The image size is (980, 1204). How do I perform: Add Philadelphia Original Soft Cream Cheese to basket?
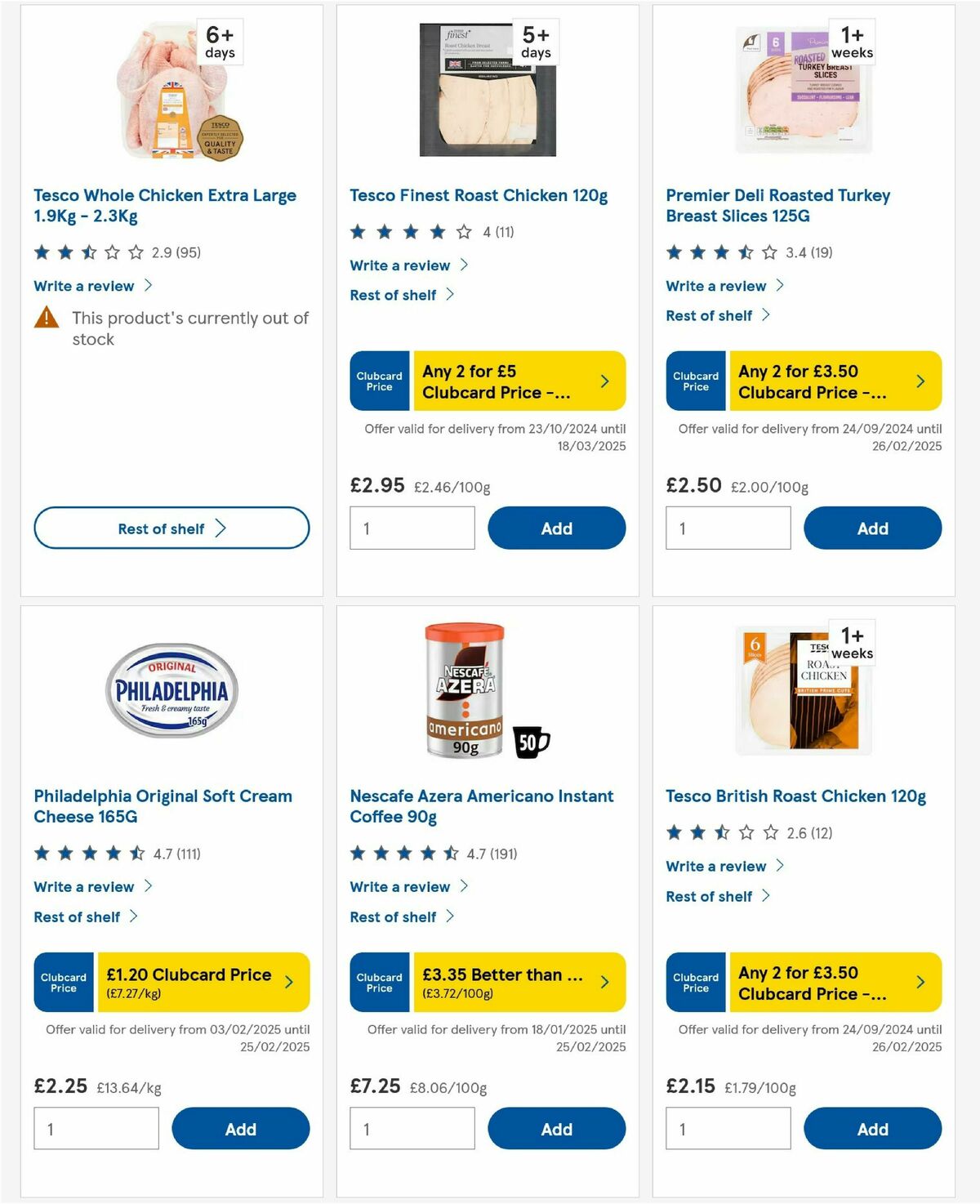pyautogui.click(x=240, y=1128)
